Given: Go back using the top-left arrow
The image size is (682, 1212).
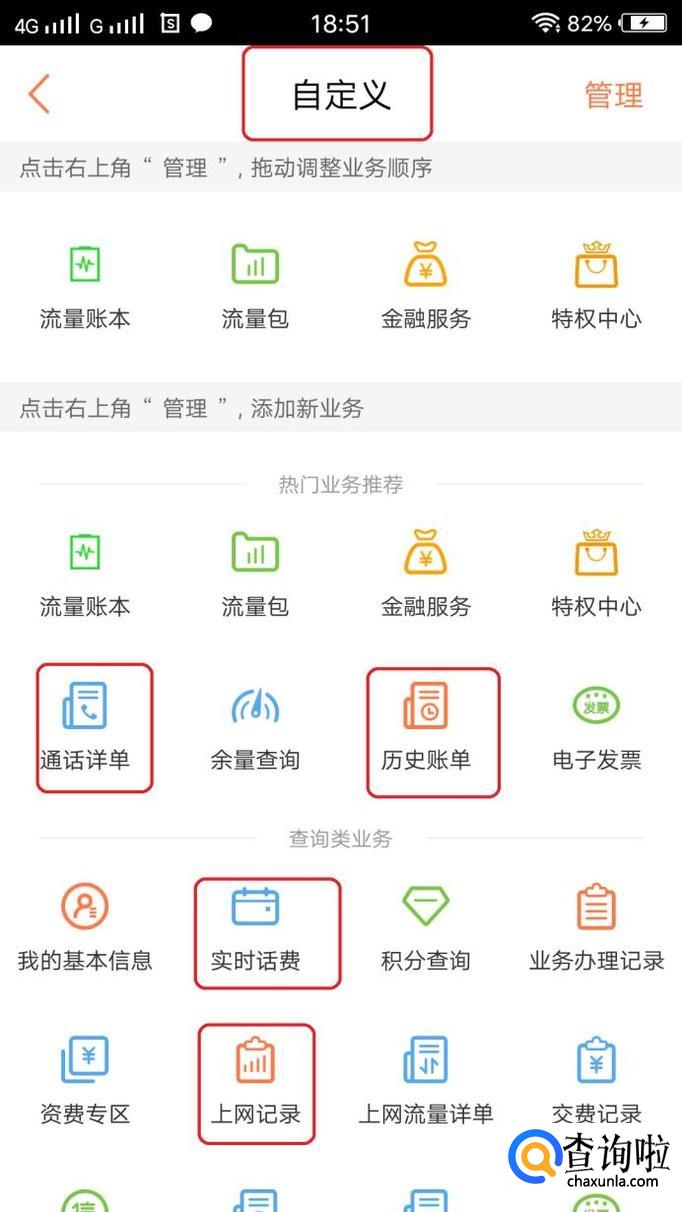Looking at the screenshot, I should point(40,94).
